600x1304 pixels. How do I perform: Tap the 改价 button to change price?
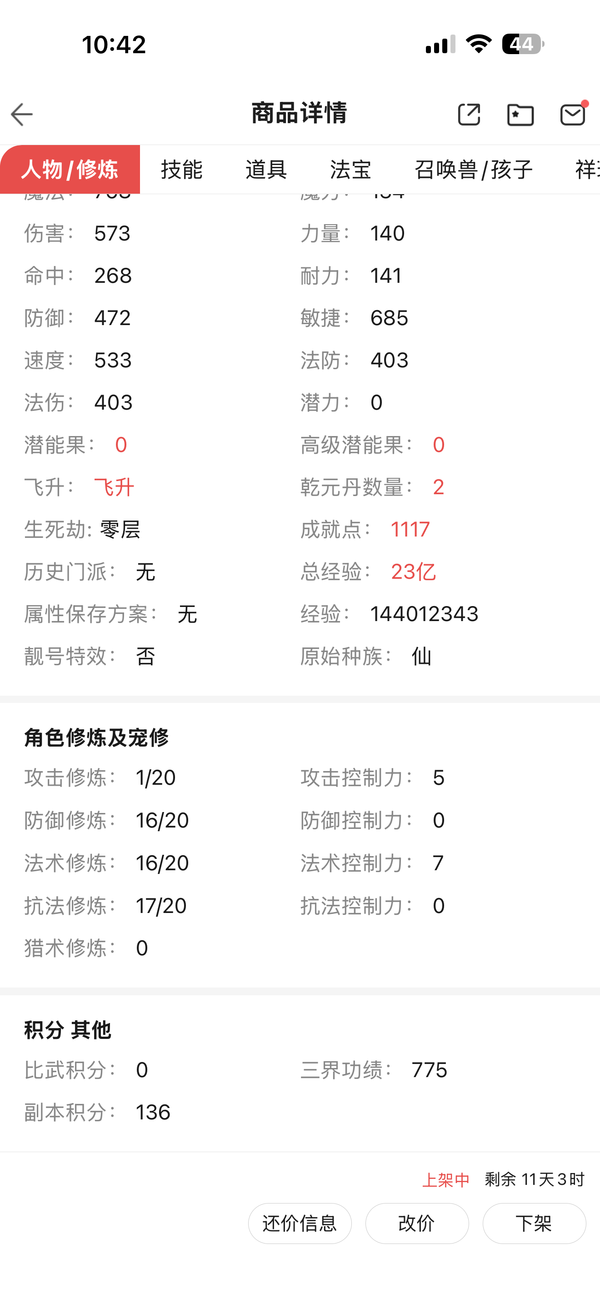(417, 1223)
